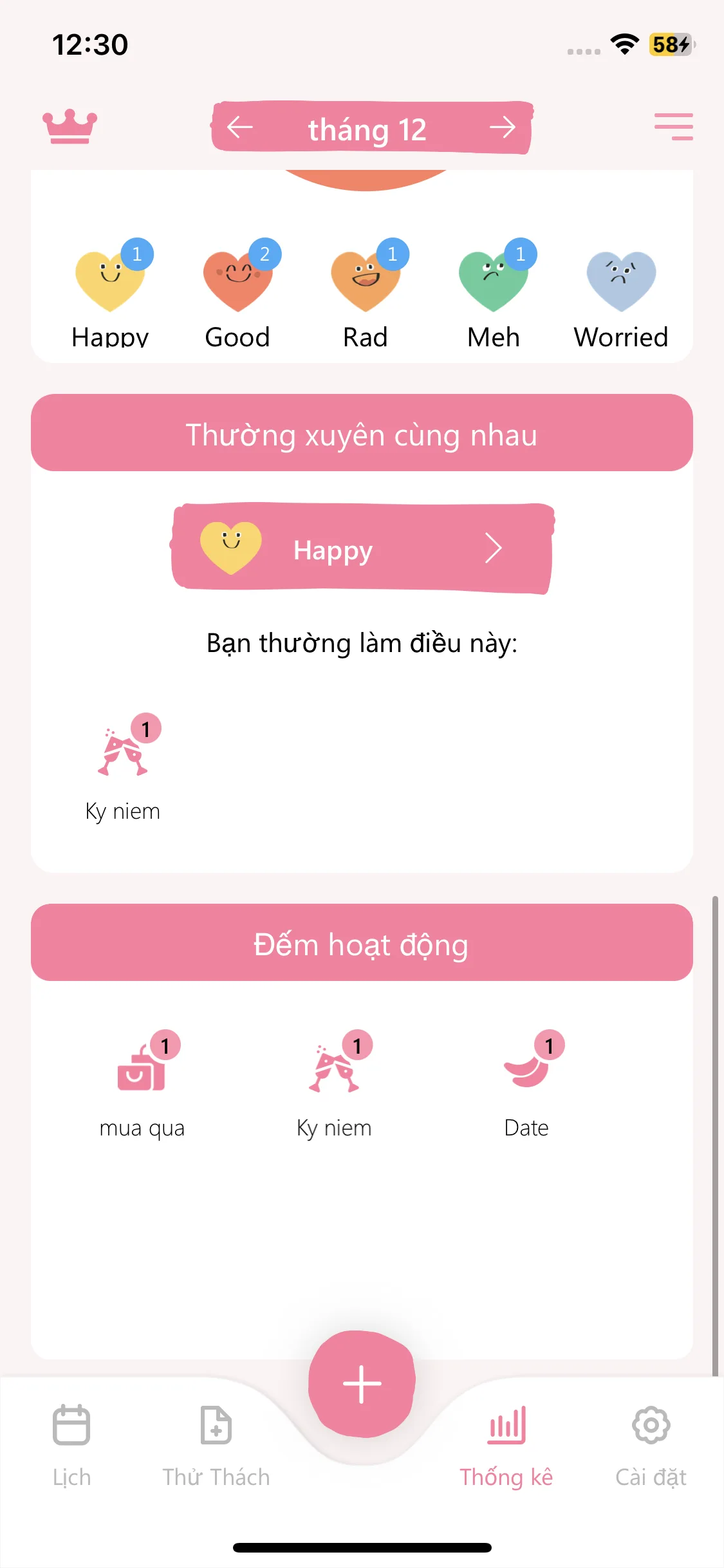Open the Happy mood selector
Screen dimensions: 724x1568
[362, 549]
